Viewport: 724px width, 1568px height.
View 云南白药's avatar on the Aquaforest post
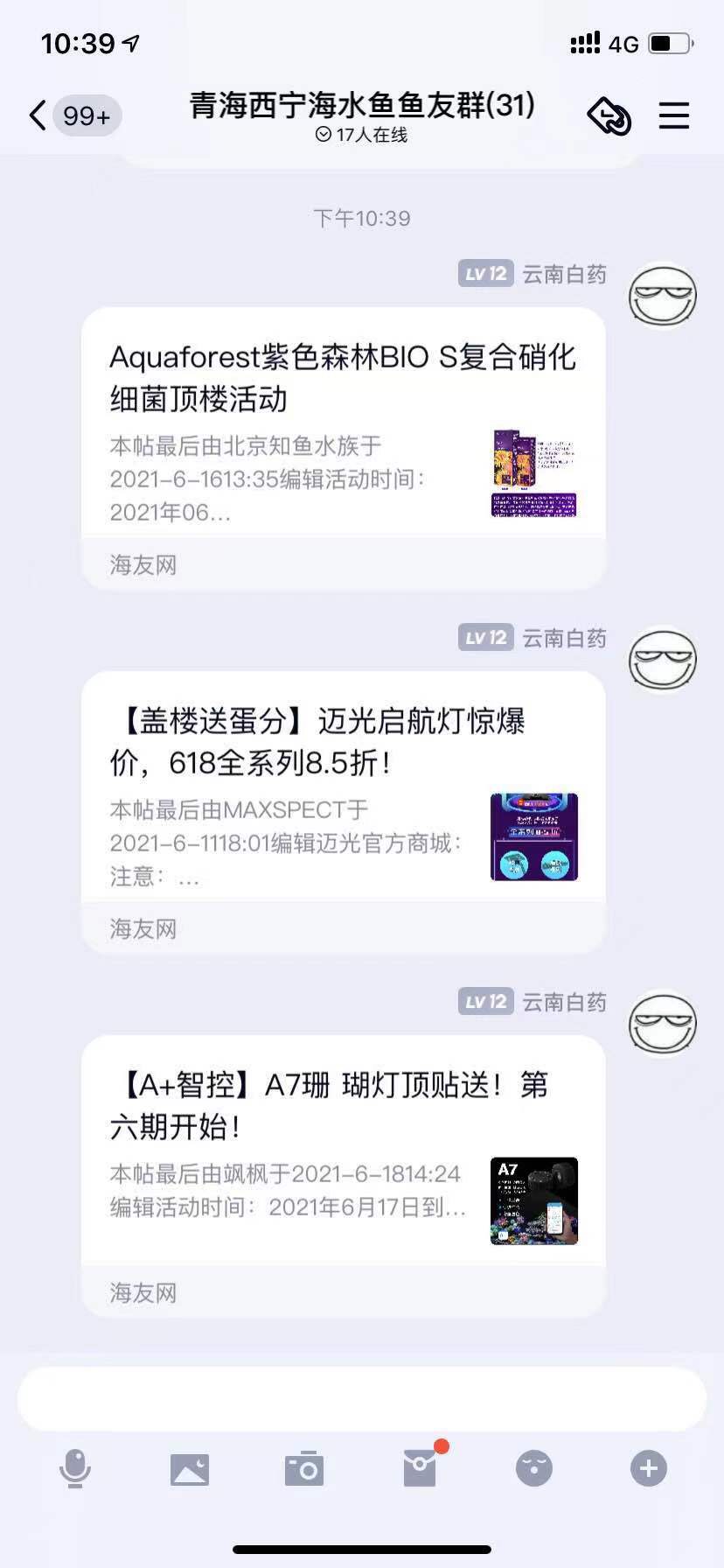click(x=663, y=296)
